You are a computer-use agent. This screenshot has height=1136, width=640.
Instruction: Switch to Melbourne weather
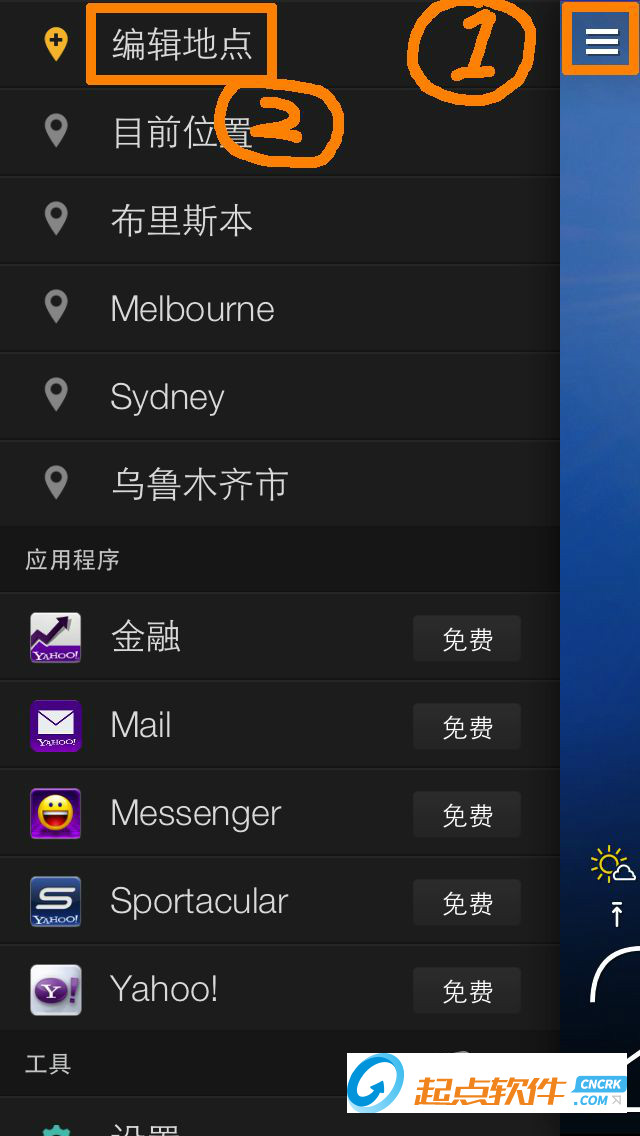click(x=192, y=309)
